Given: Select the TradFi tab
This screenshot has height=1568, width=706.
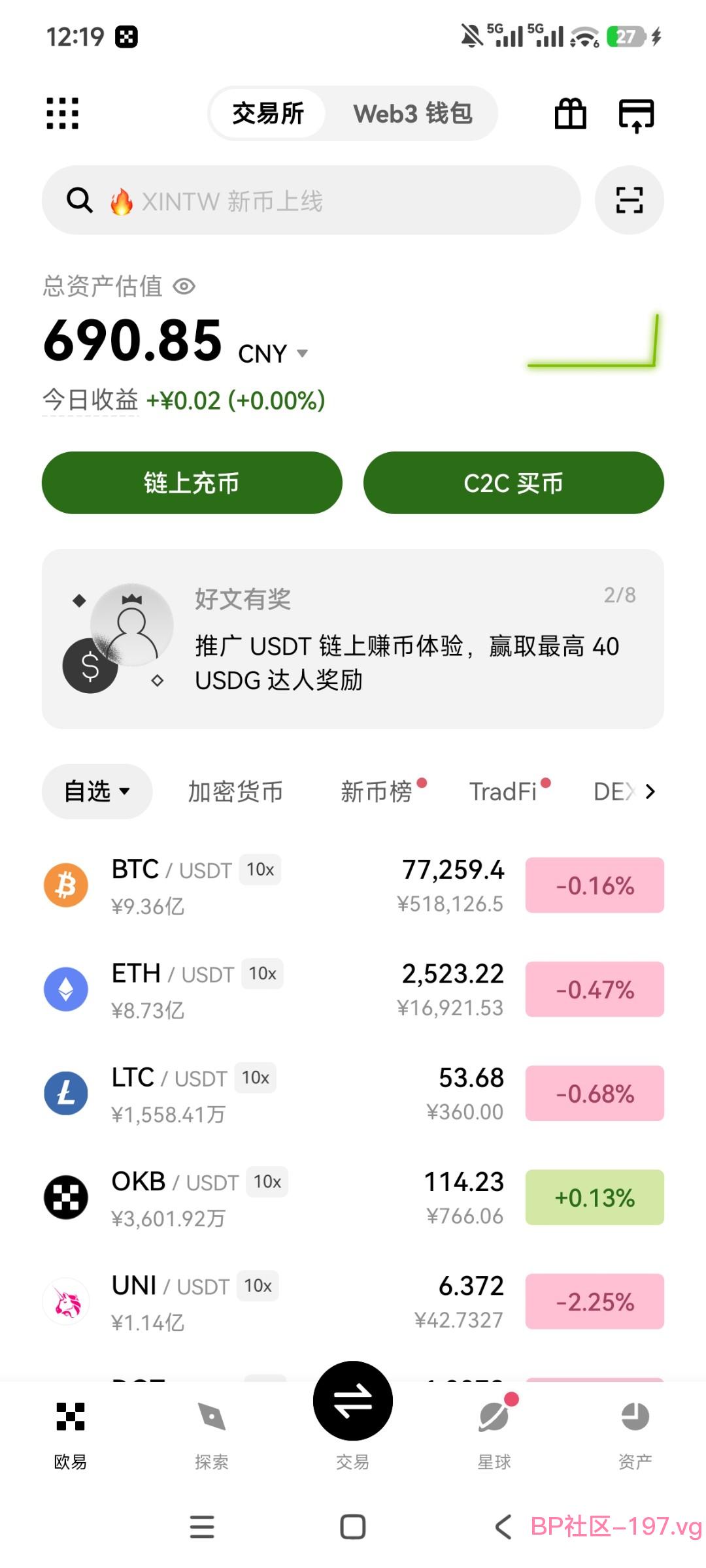Looking at the screenshot, I should point(503,791).
